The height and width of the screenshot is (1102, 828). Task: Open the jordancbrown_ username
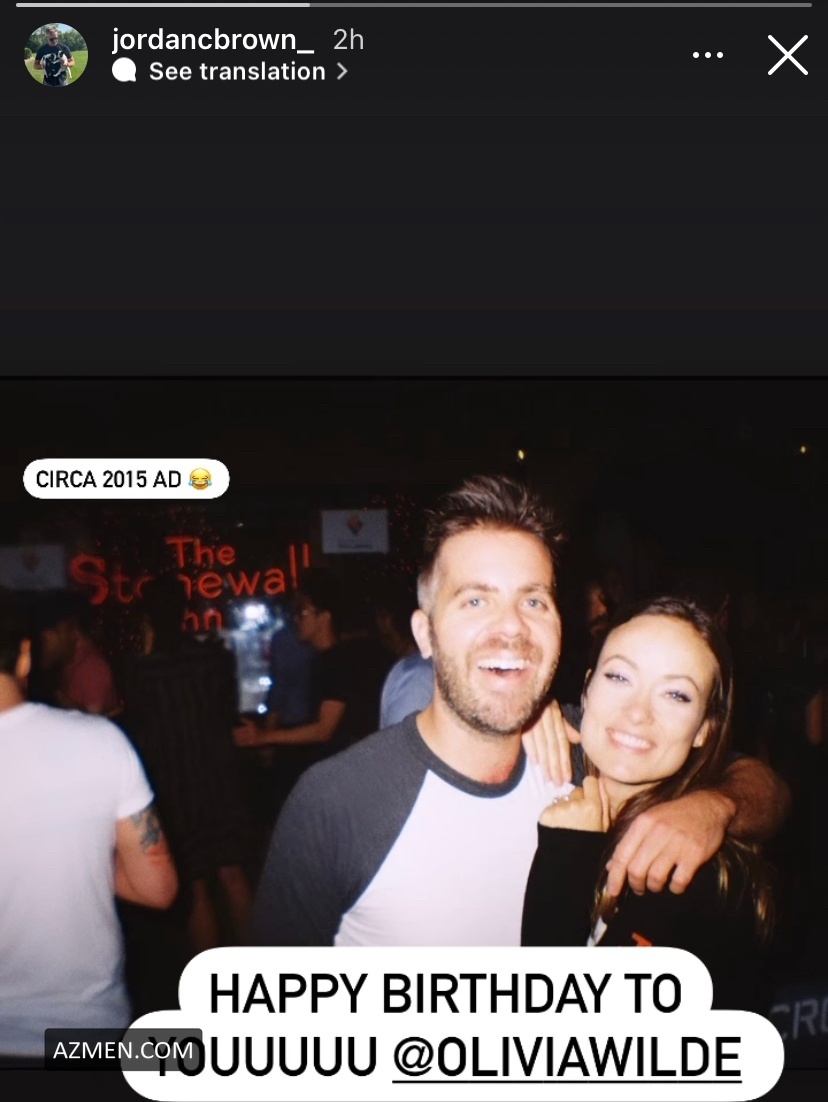tap(213, 40)
